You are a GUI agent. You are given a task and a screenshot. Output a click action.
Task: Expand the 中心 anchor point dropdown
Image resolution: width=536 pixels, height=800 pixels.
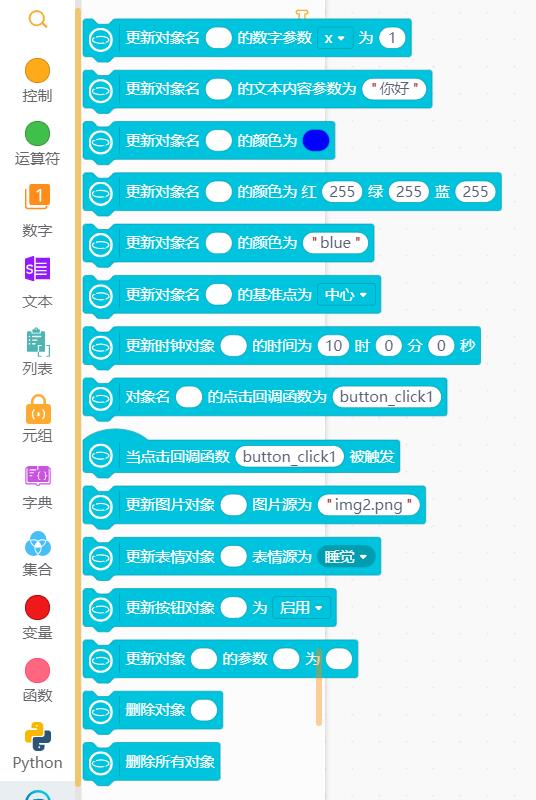346,294
